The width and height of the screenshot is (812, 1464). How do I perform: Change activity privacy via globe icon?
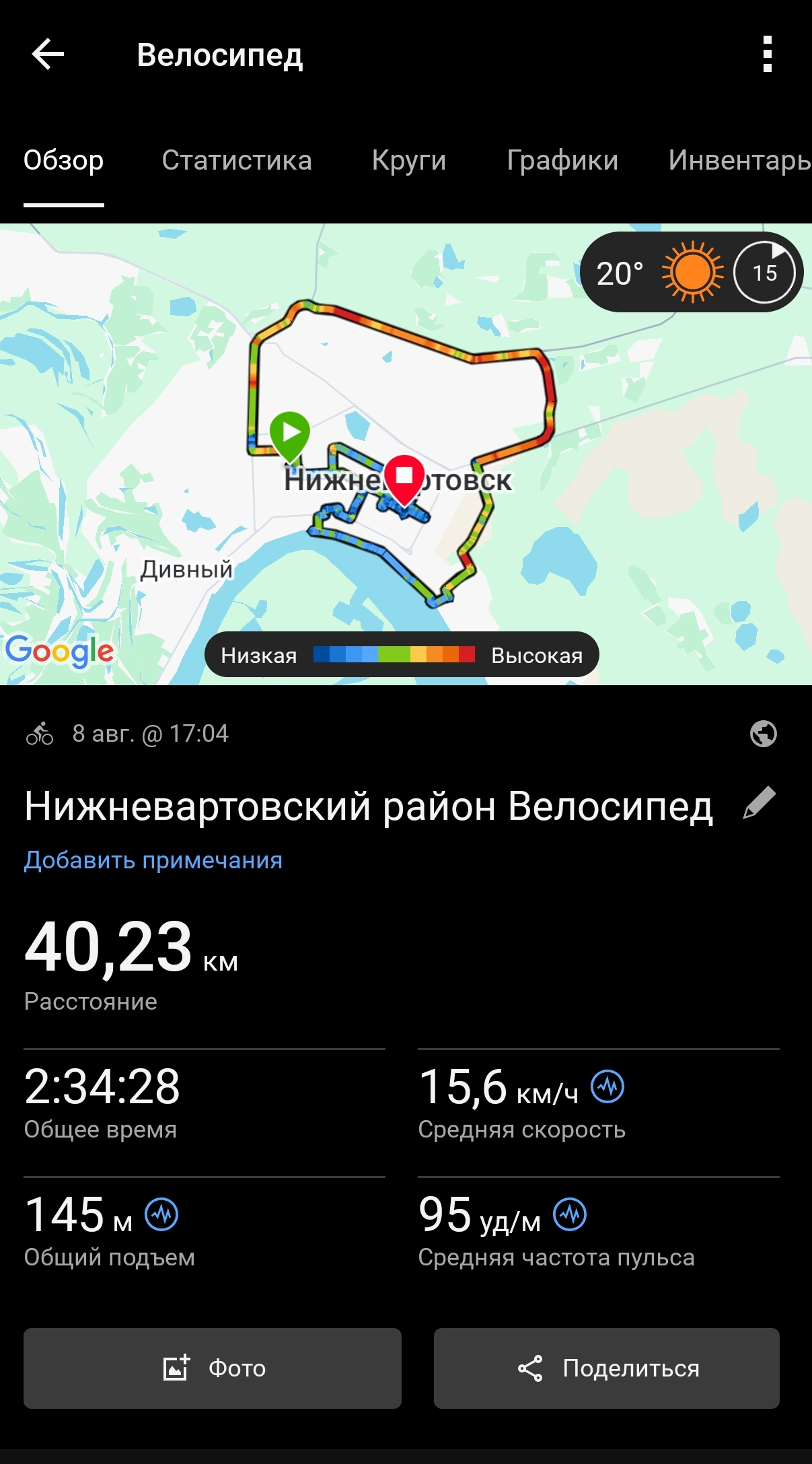point(763,733)
